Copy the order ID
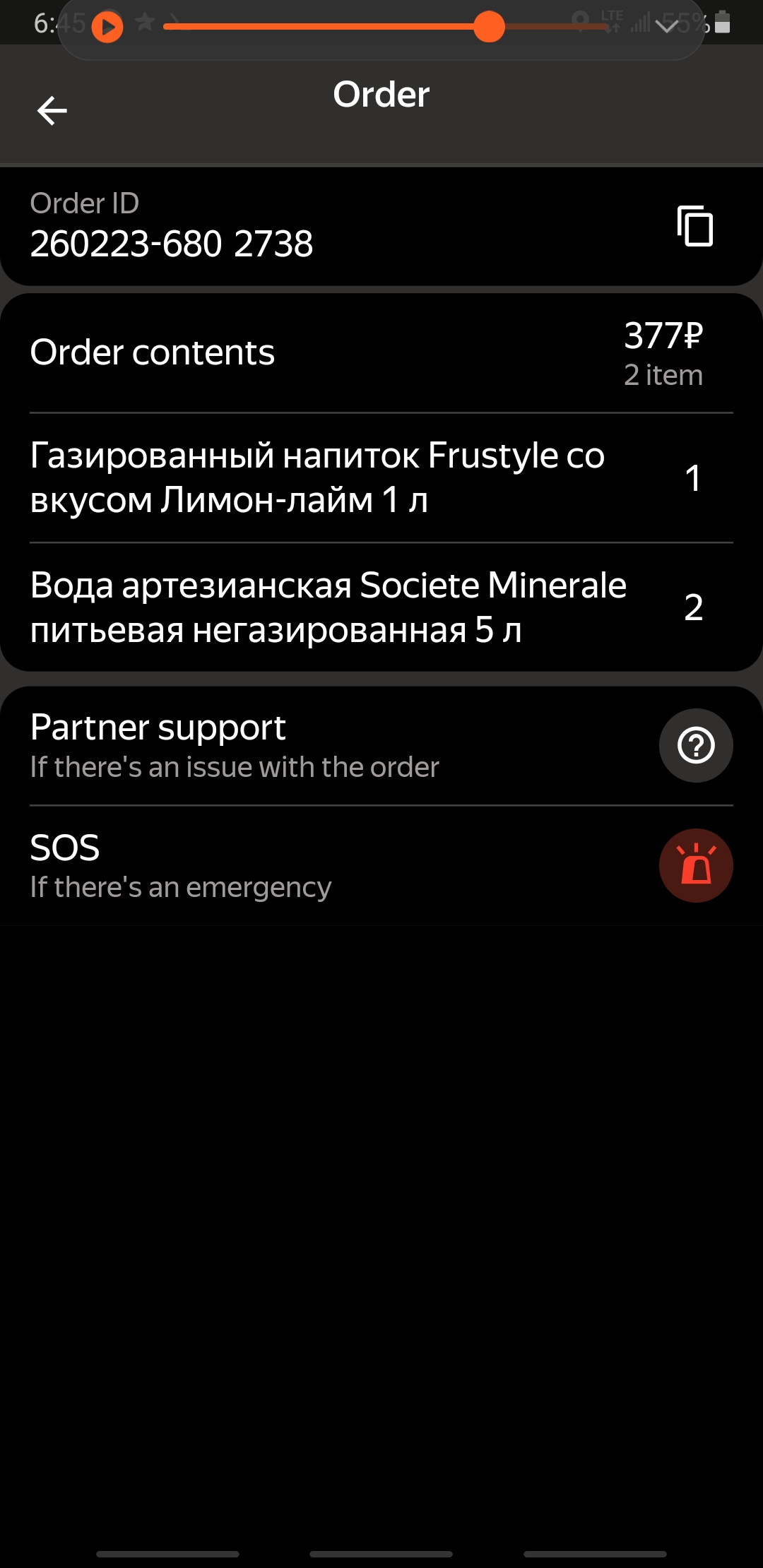 coord(695,226)
